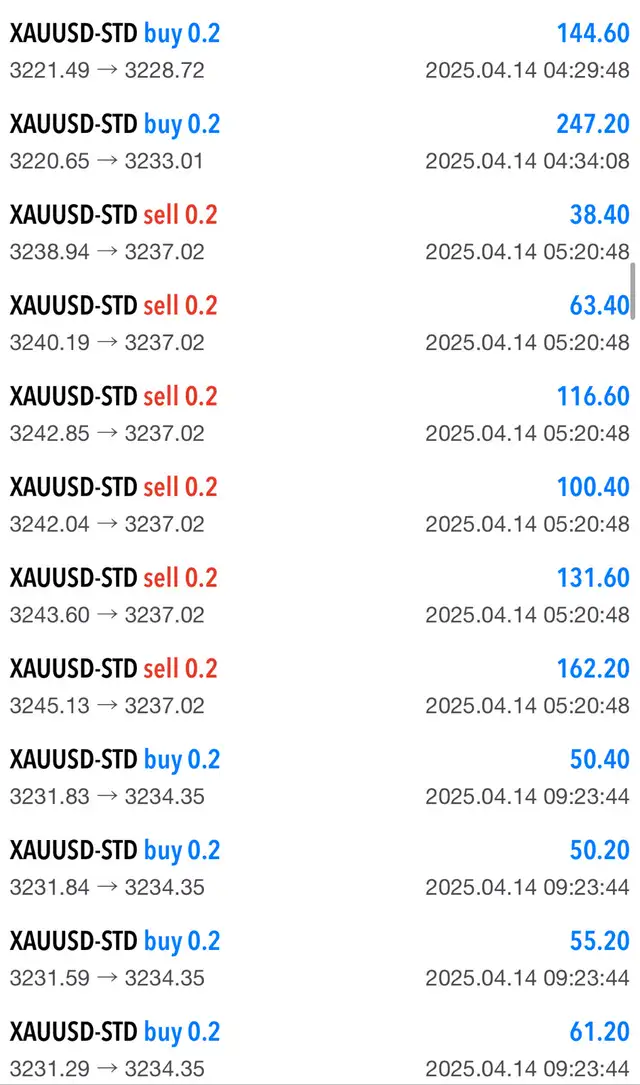The width and height of the screenshot is (640, 1085).
Task: View details of the 61.20 profit trade
Action: (x=320, y=1048)
